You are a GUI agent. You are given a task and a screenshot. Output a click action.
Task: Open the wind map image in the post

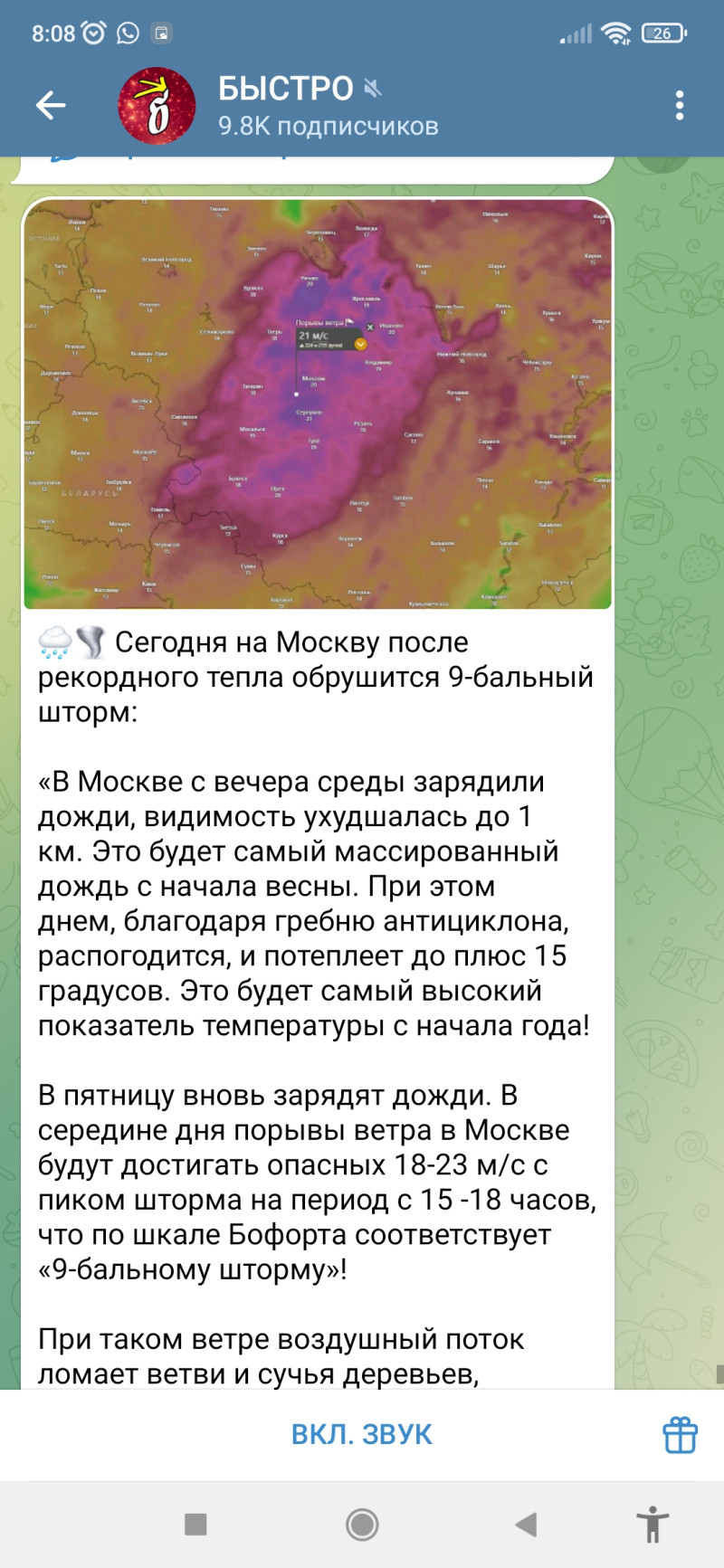[x=318, y=404]
